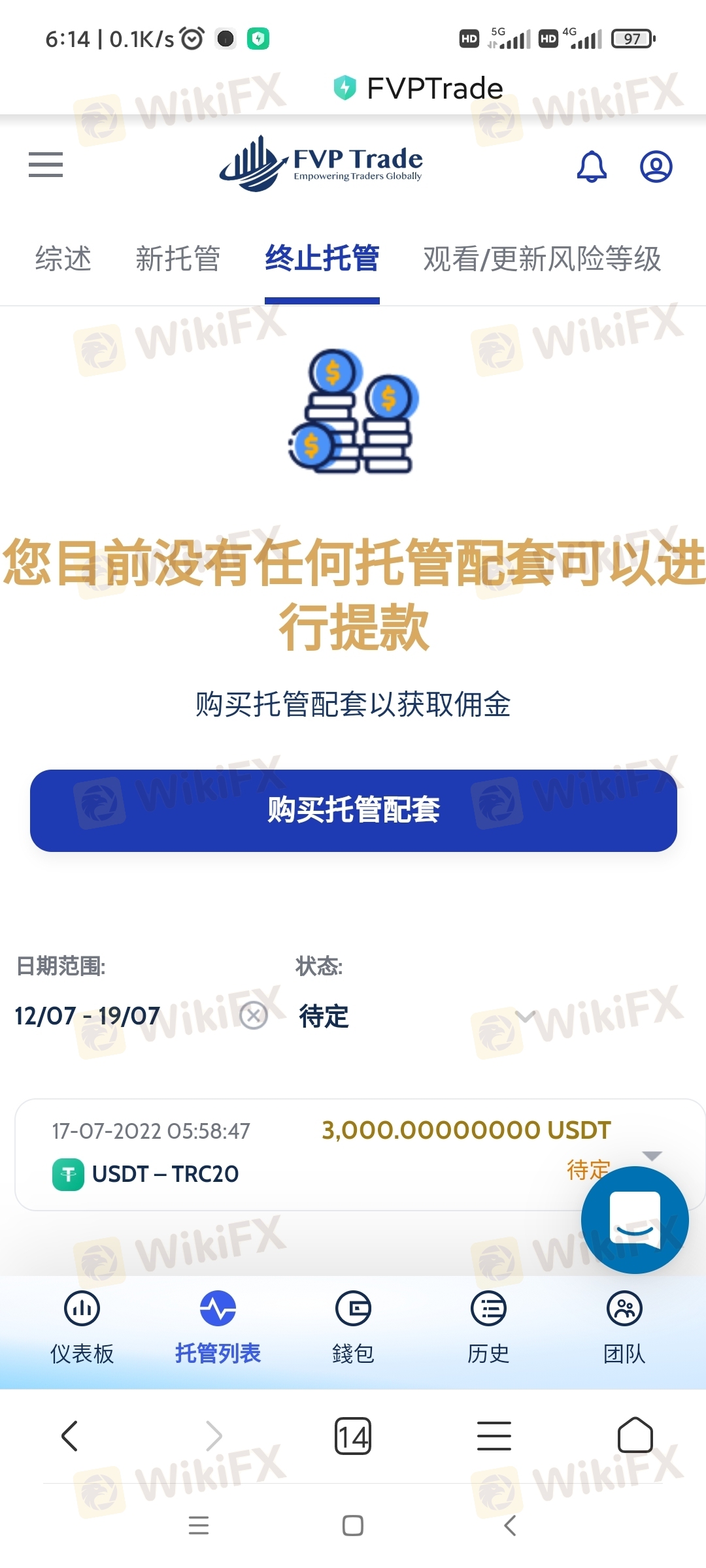Switch to the 新托管 tab
Image resolution: width=706 pixels, height=1568 pixels.
click(x=178, y=259)
